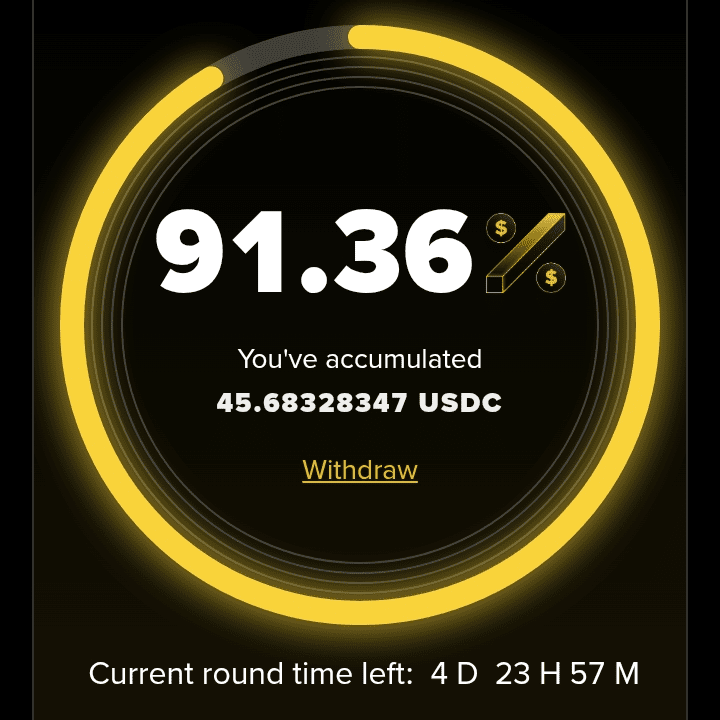Tap the Withdraw link
The width and height of the screenshot is (720, 720).
click(360, 470)
